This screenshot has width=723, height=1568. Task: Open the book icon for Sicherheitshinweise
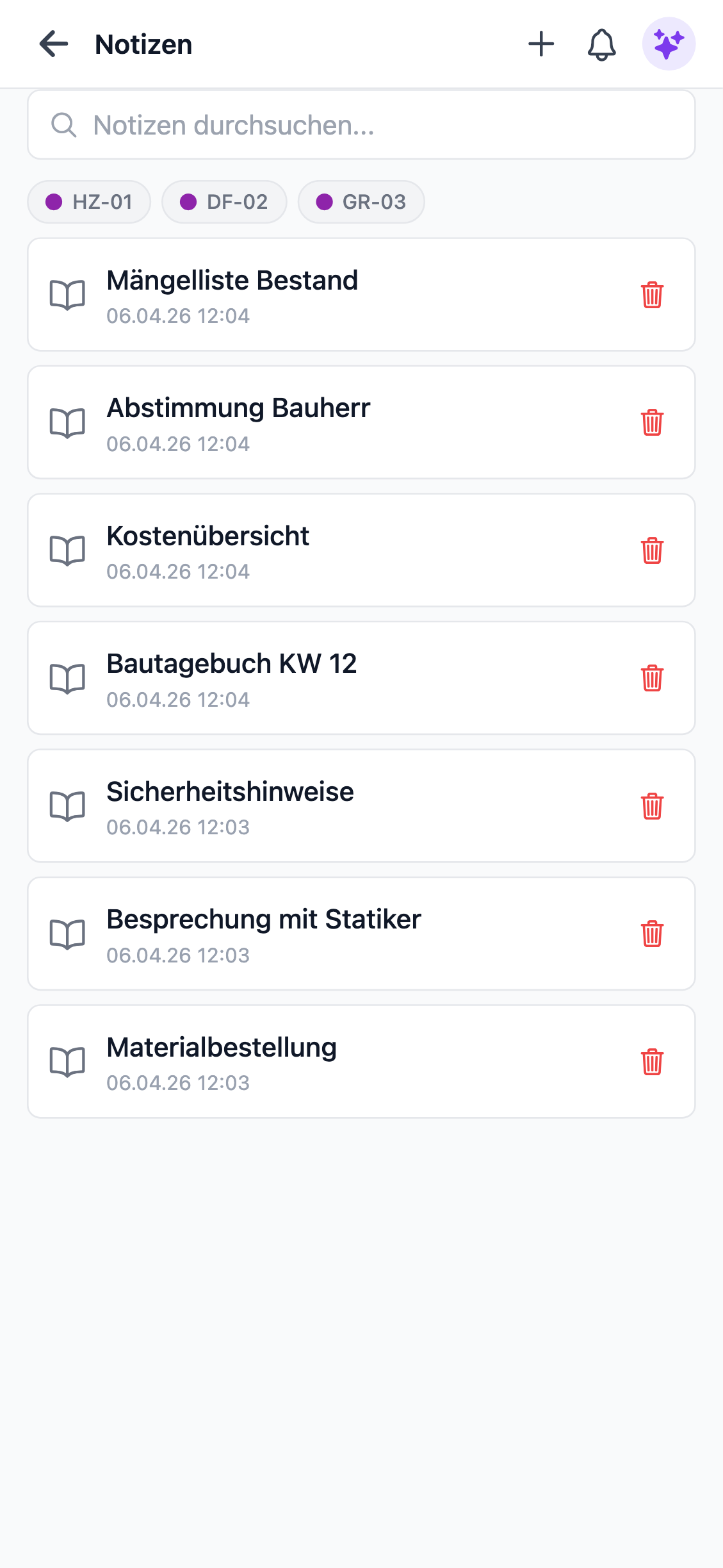67,806
